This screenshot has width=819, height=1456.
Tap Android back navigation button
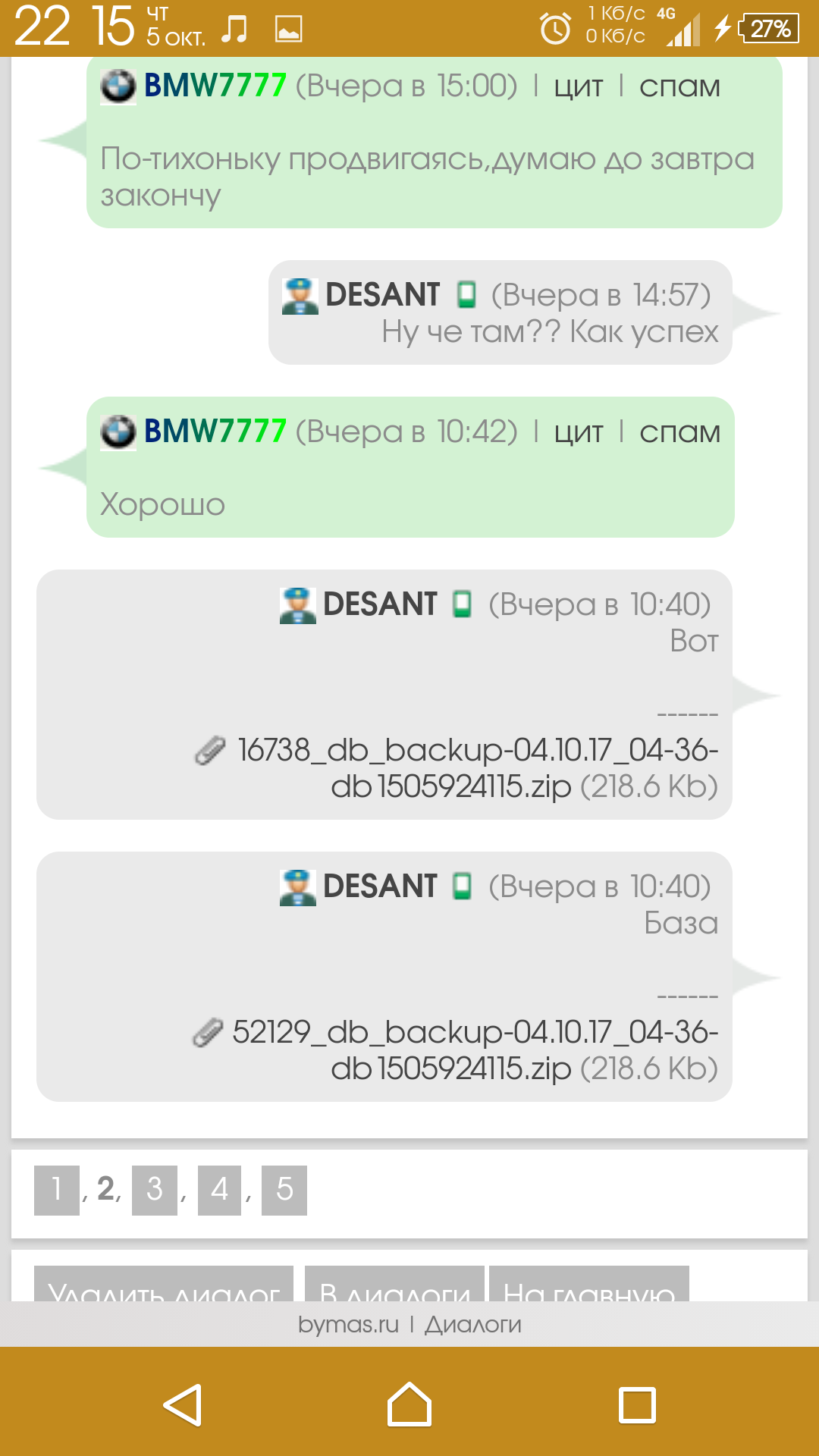(x=183, y=1405)
